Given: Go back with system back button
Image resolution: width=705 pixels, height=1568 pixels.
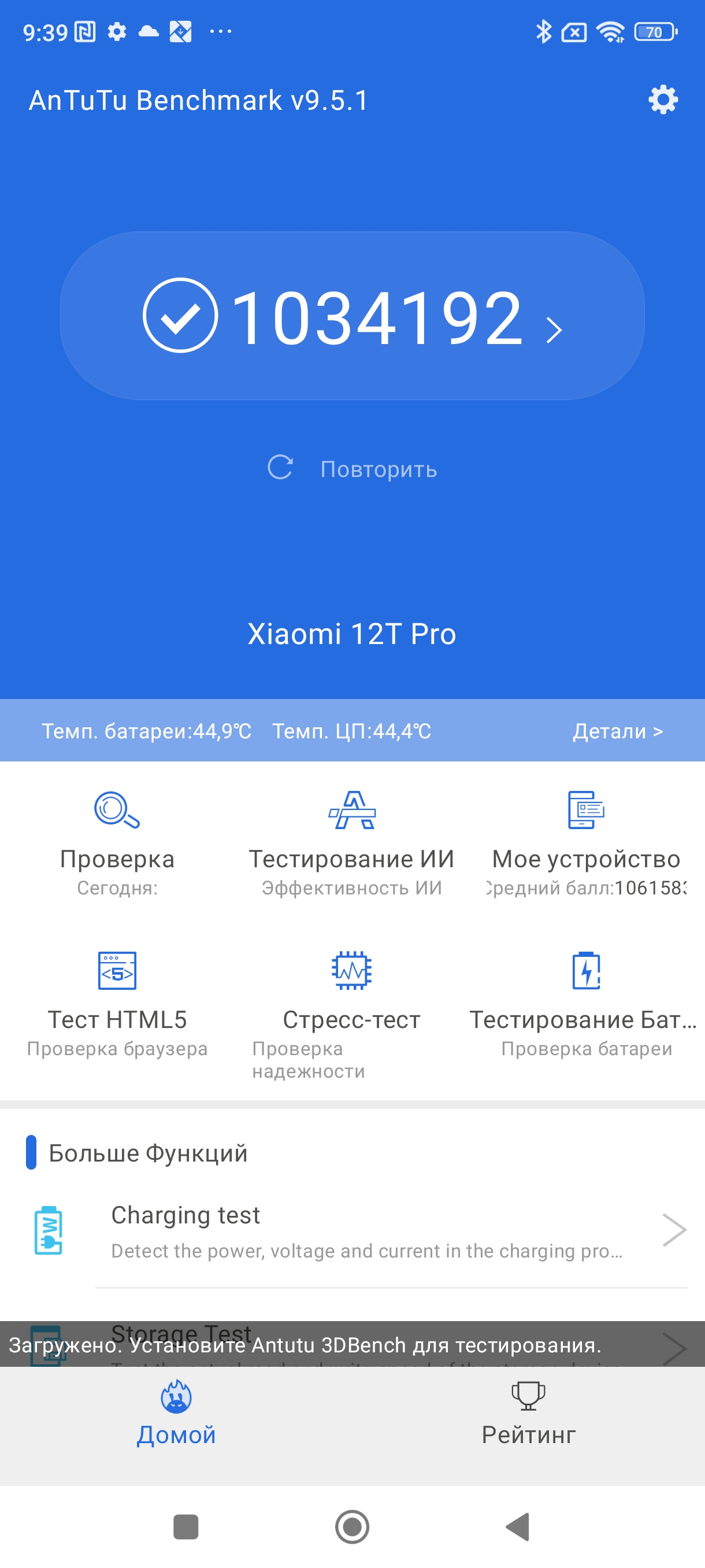Looking at the screenshot, I should point(518,1526).
